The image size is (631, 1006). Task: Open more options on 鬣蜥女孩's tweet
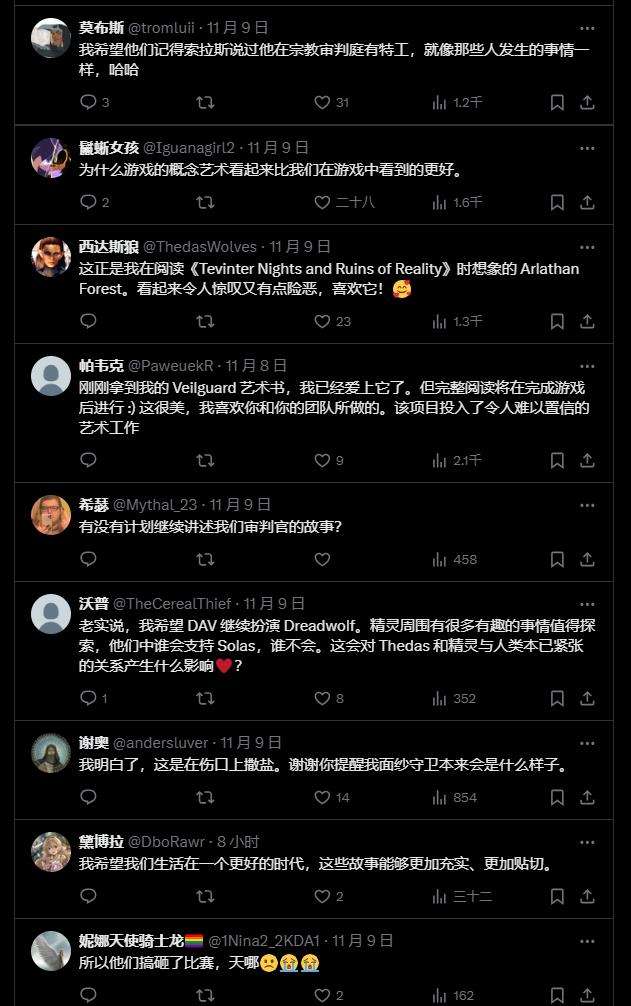(x=587, y=147)
